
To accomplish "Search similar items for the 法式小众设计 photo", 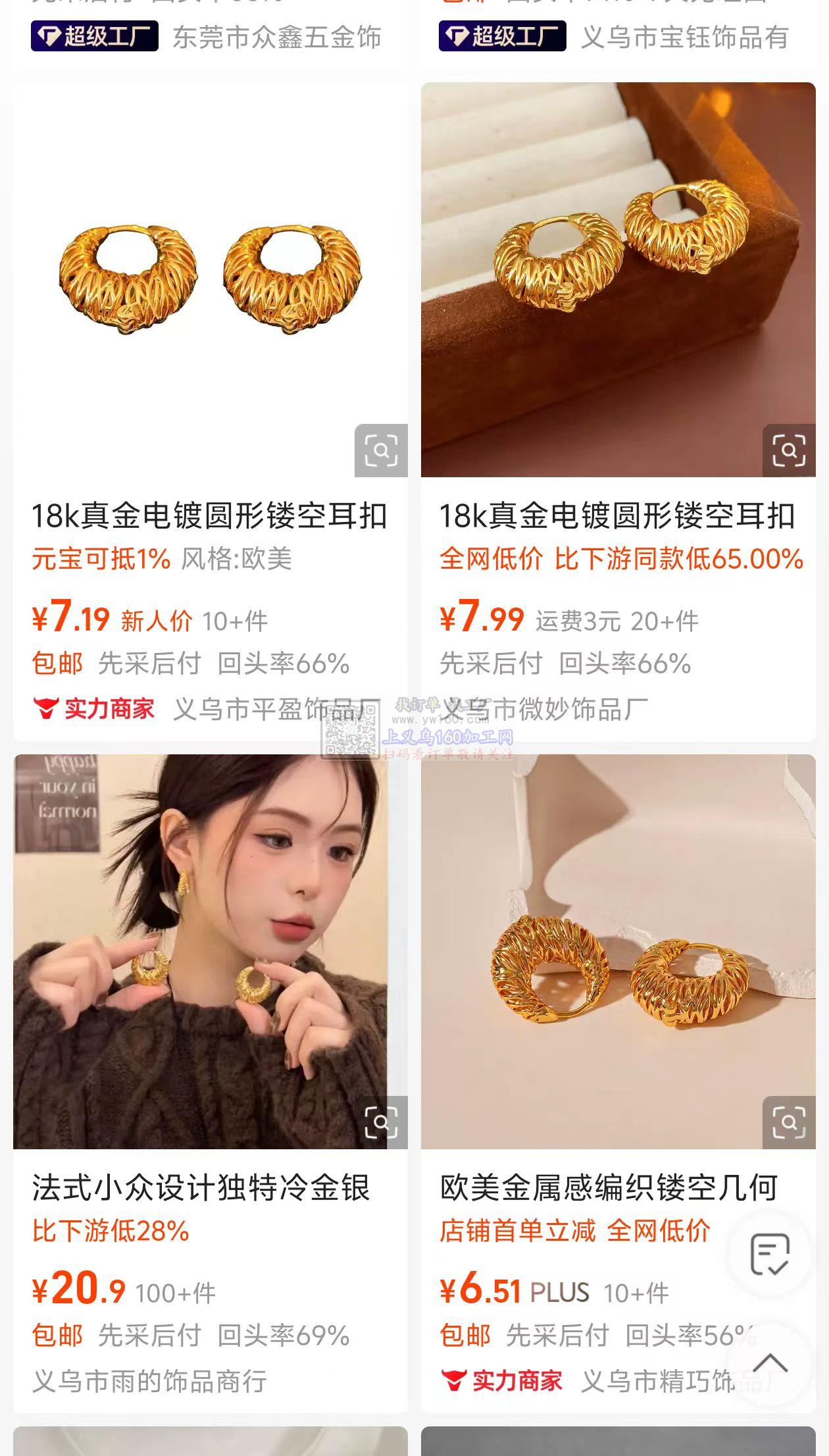I will tap(381, 1122).
